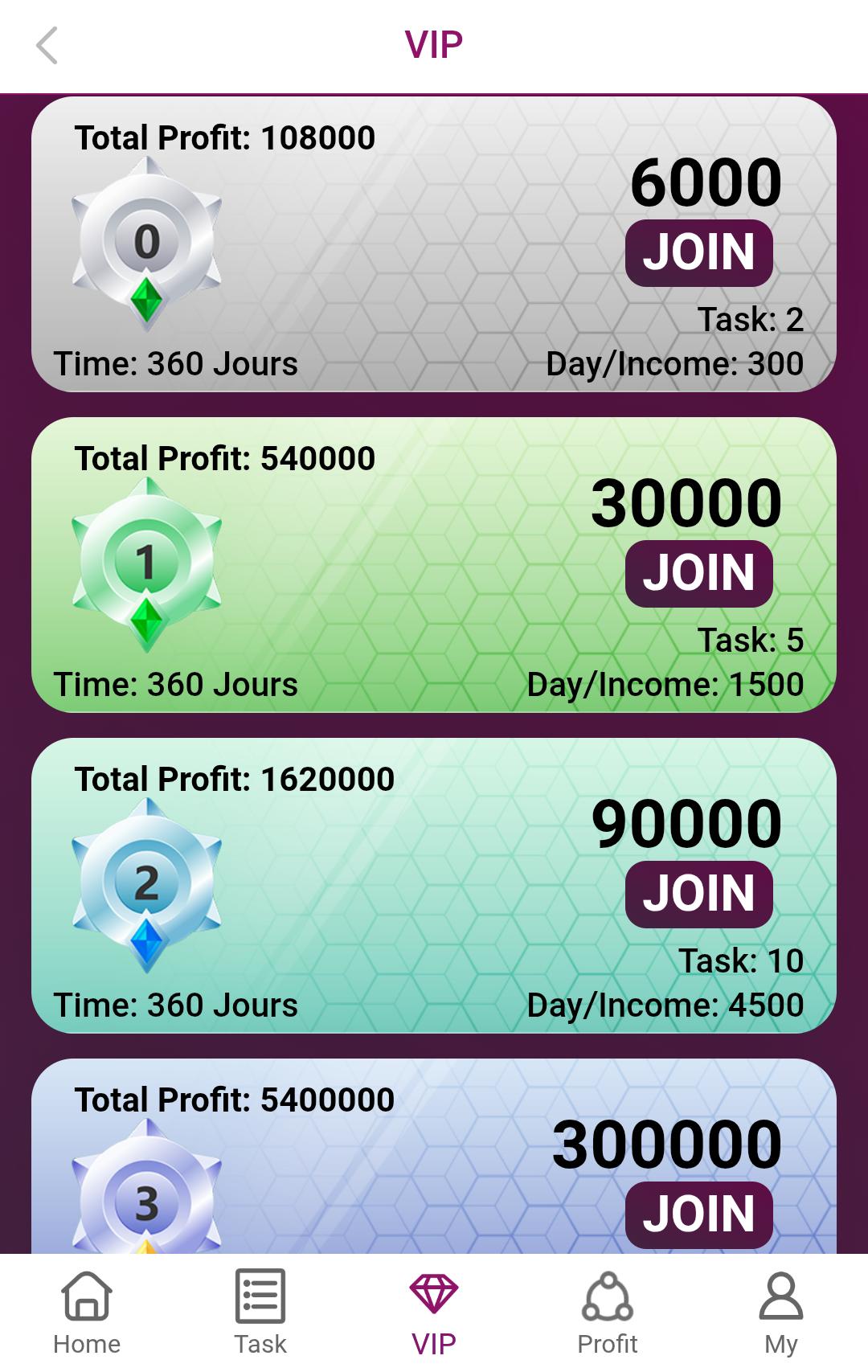Go back using the top-left arrow
Screen dimensions: 868x1372
pyautogui.click(x=47, y=45)
